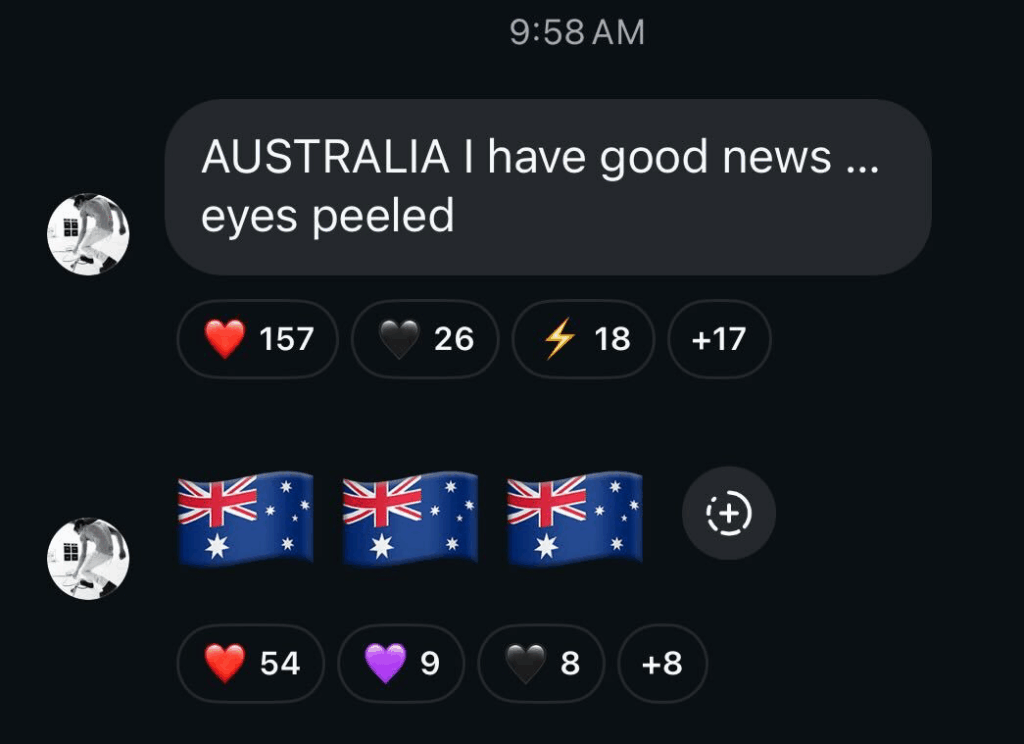This screenshot has width=1024, height=744.
Task: Select the purple heart reaction with 9
Action: (400, 662)
